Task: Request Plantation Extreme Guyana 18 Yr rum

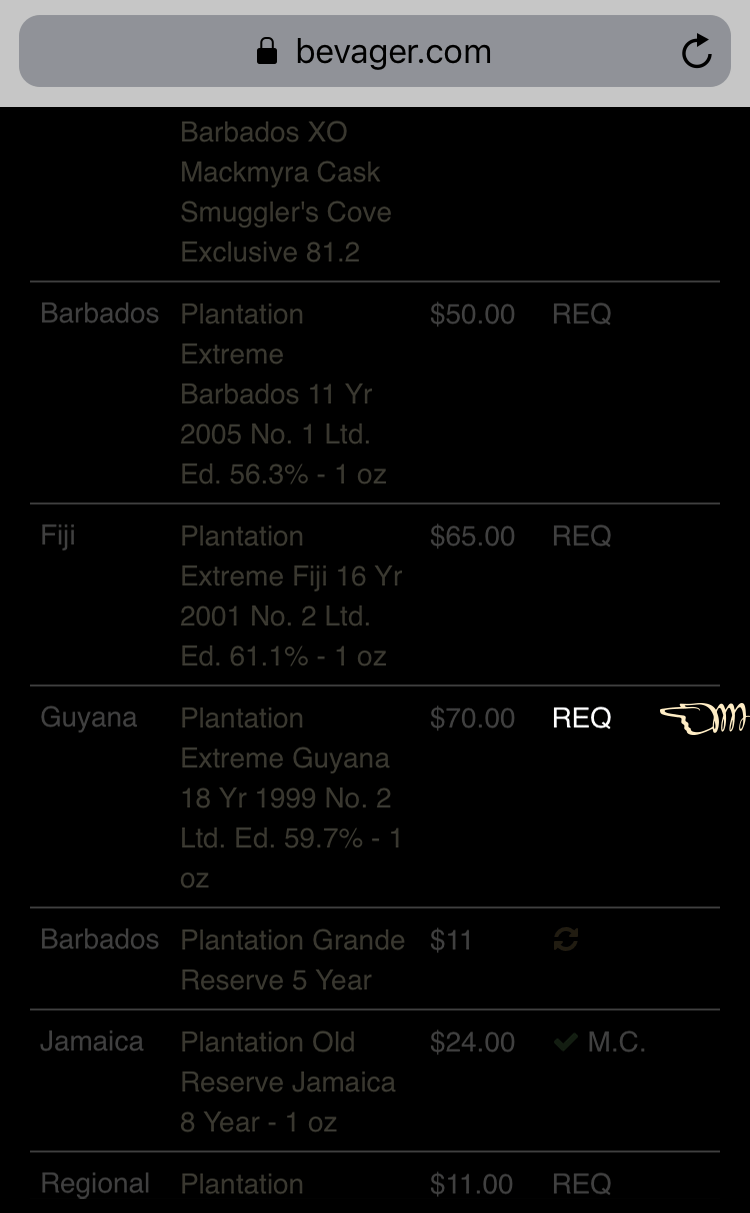Action: [581, 718]
